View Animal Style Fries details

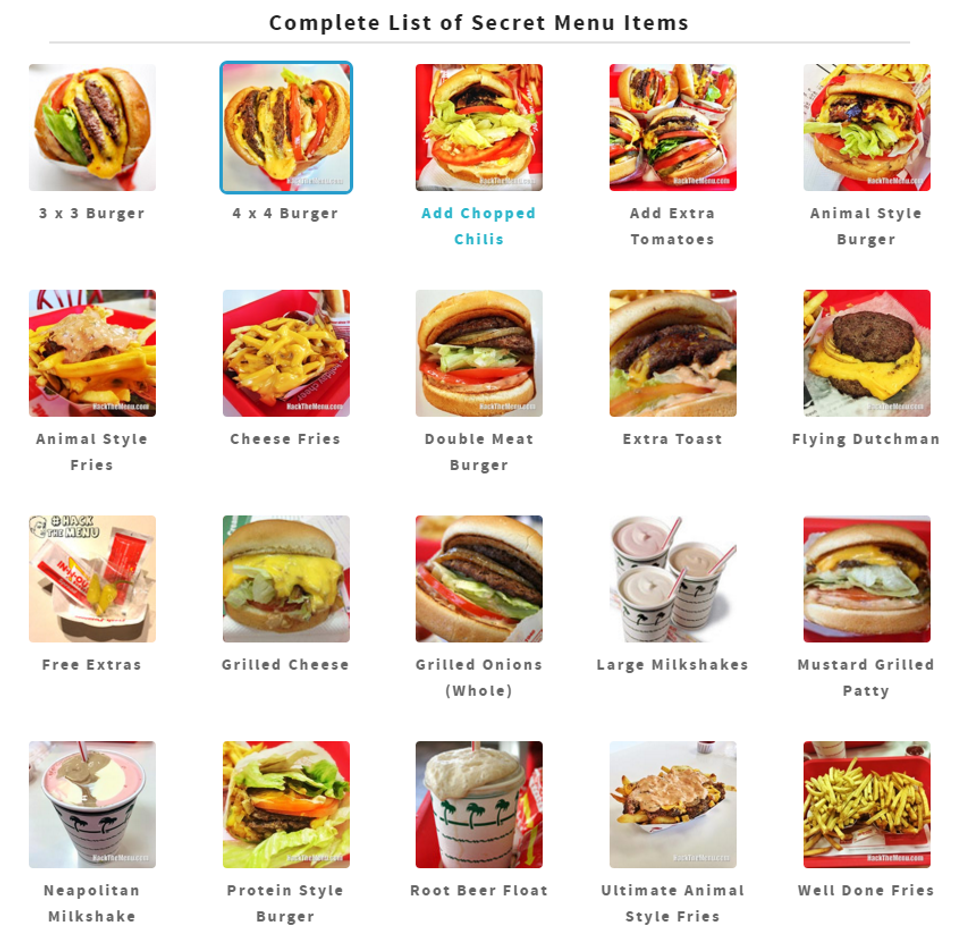point(92,353)
